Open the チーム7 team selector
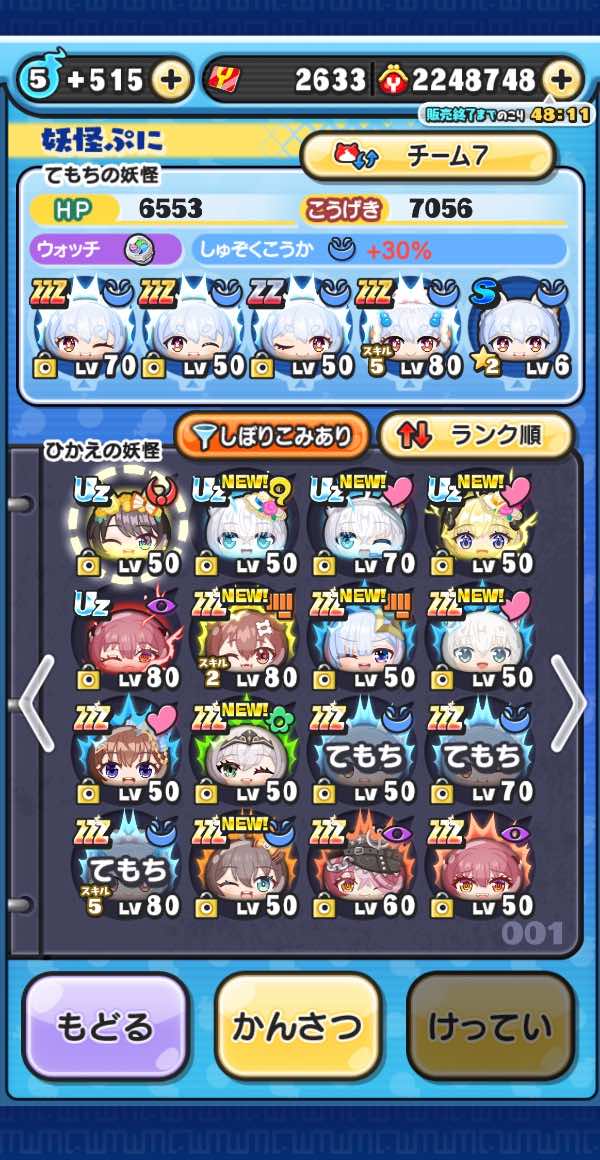600x1160 pixels. [x=428, y=156]
